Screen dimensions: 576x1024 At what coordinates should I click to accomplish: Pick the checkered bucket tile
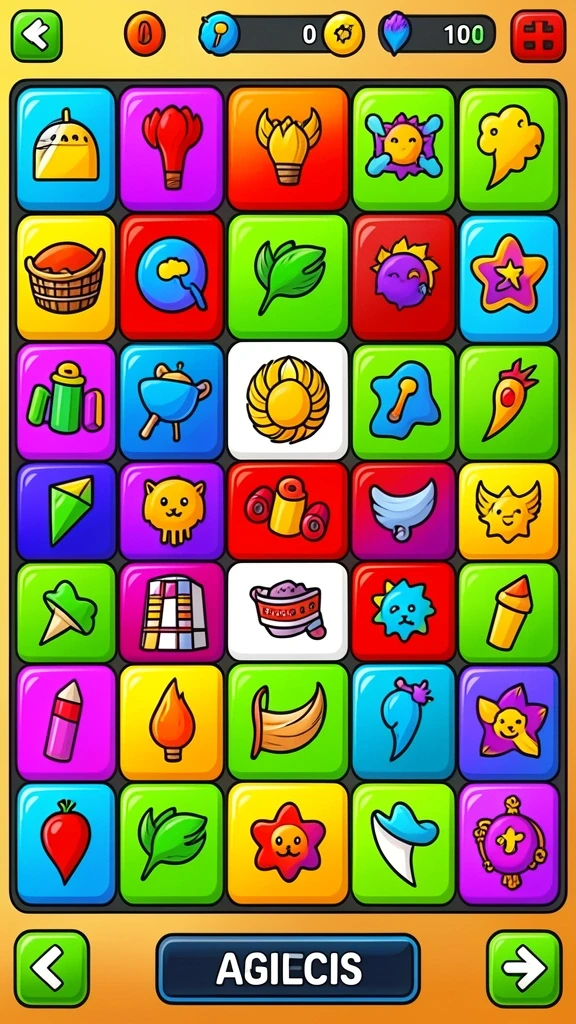pyautogui.click(x=171, y=612)
